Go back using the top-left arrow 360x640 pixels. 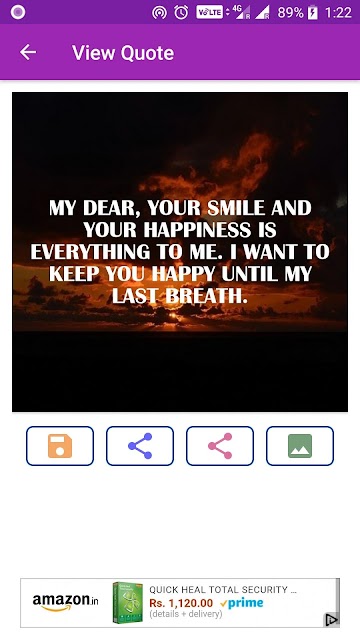point(28,52)
